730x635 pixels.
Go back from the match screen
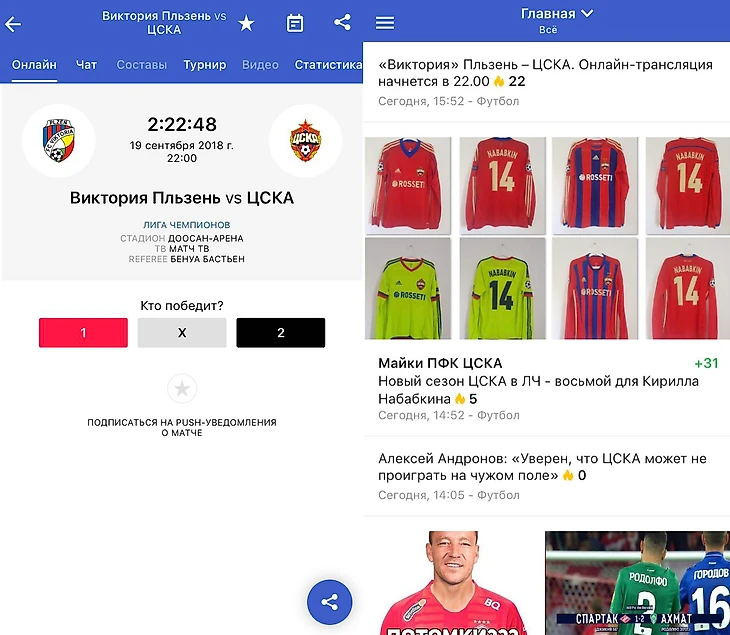click(x=14, y=24)
